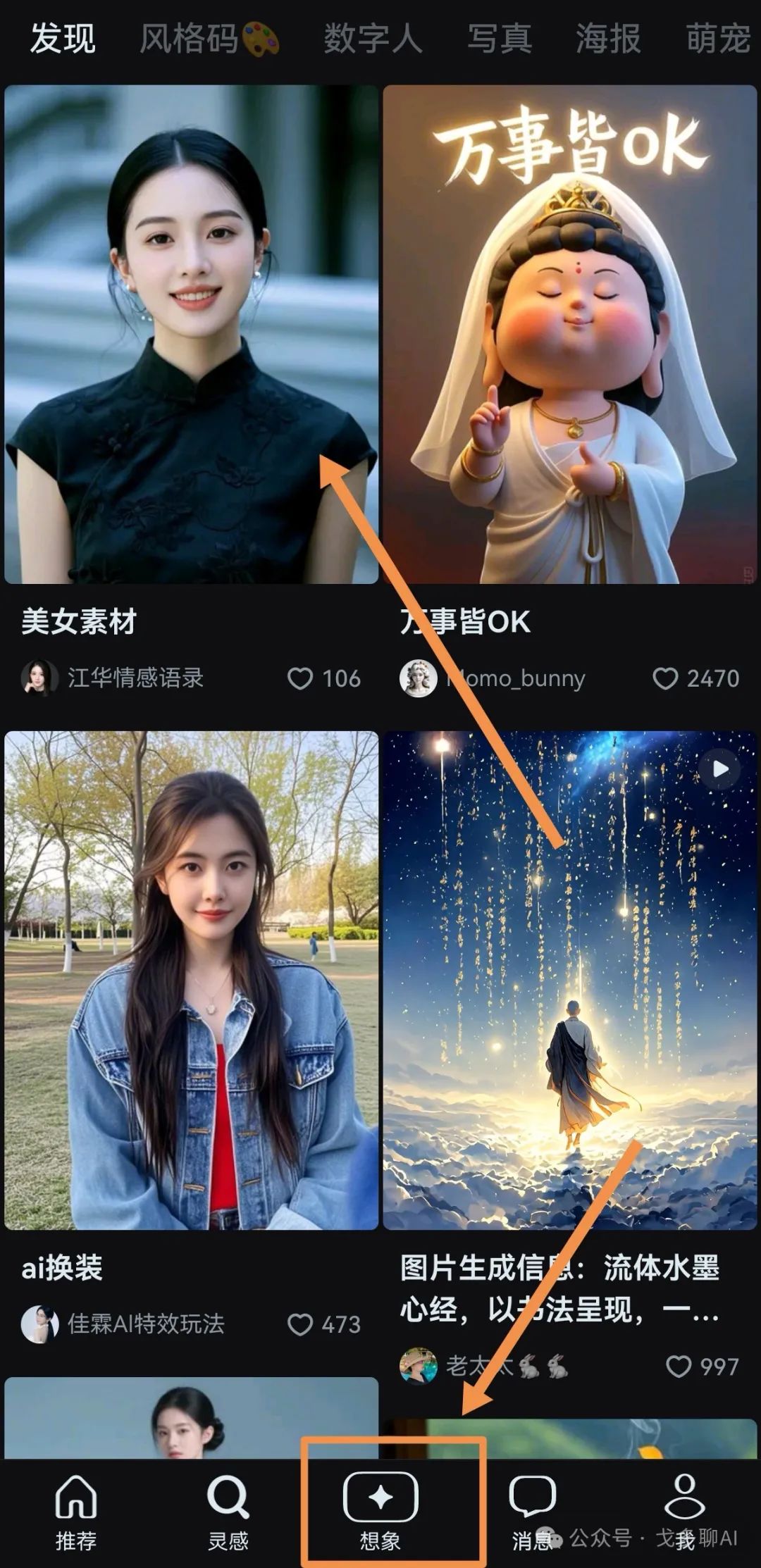View the 万事皆OK image post

pos(569,335)
